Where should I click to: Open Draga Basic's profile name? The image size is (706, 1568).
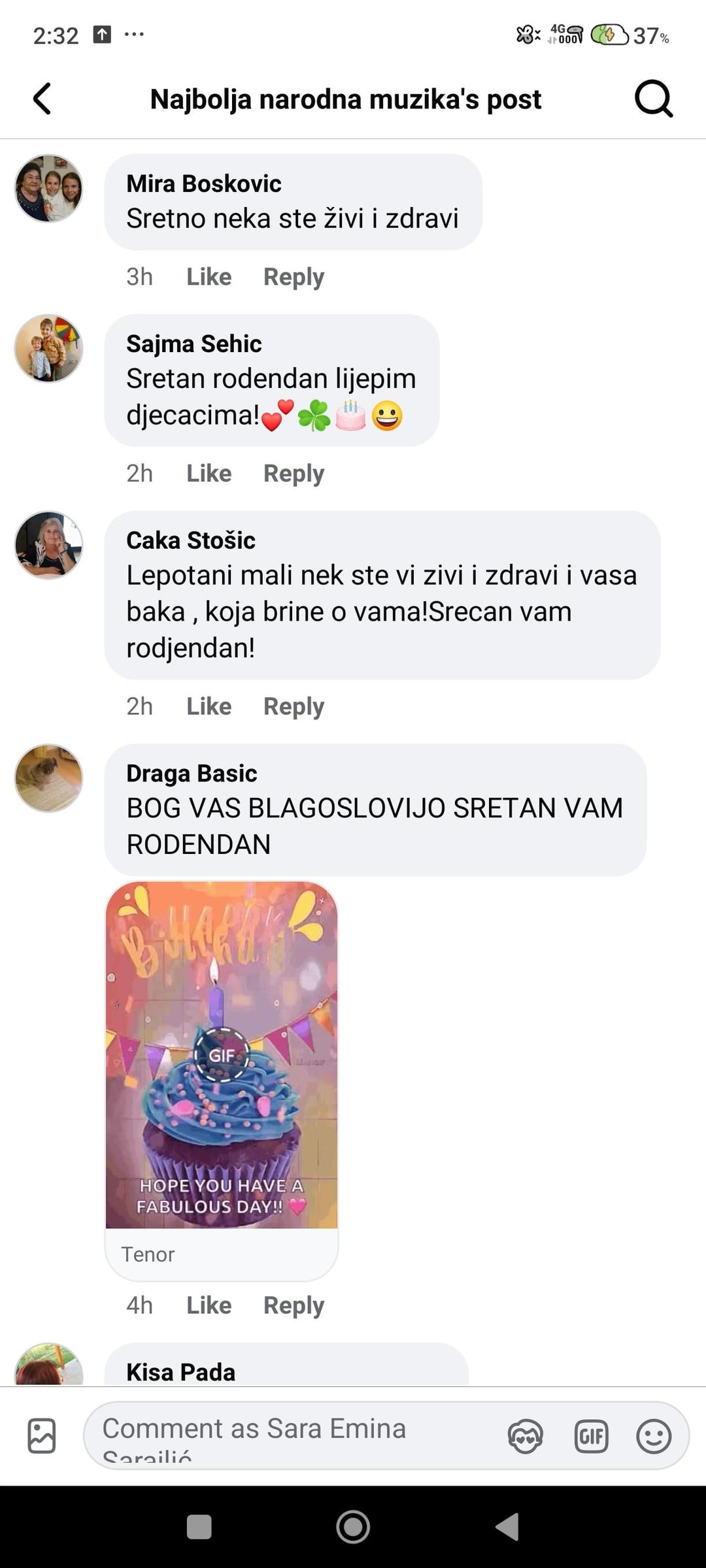pos(192,773)
